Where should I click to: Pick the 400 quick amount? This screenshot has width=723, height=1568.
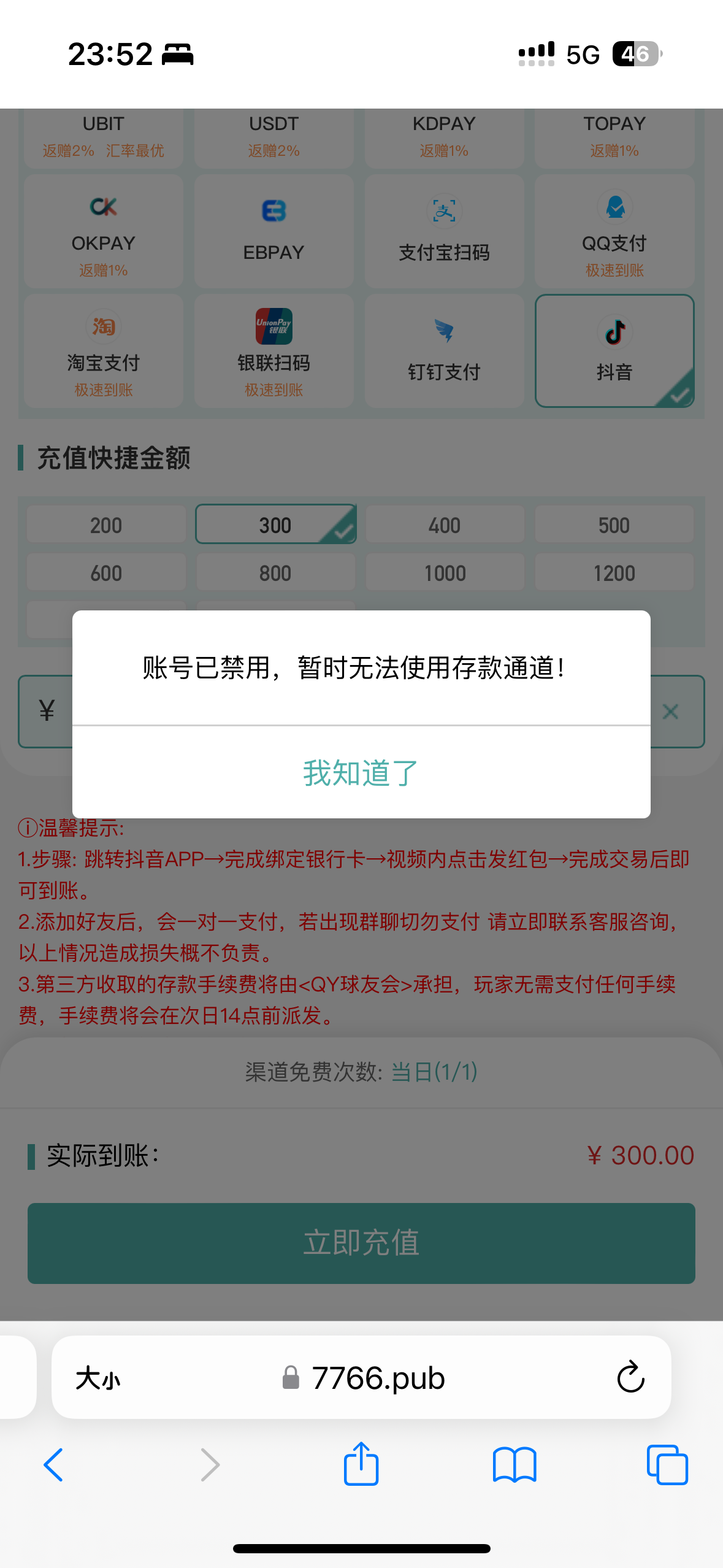pyautogui.click(x=445, y=525)
